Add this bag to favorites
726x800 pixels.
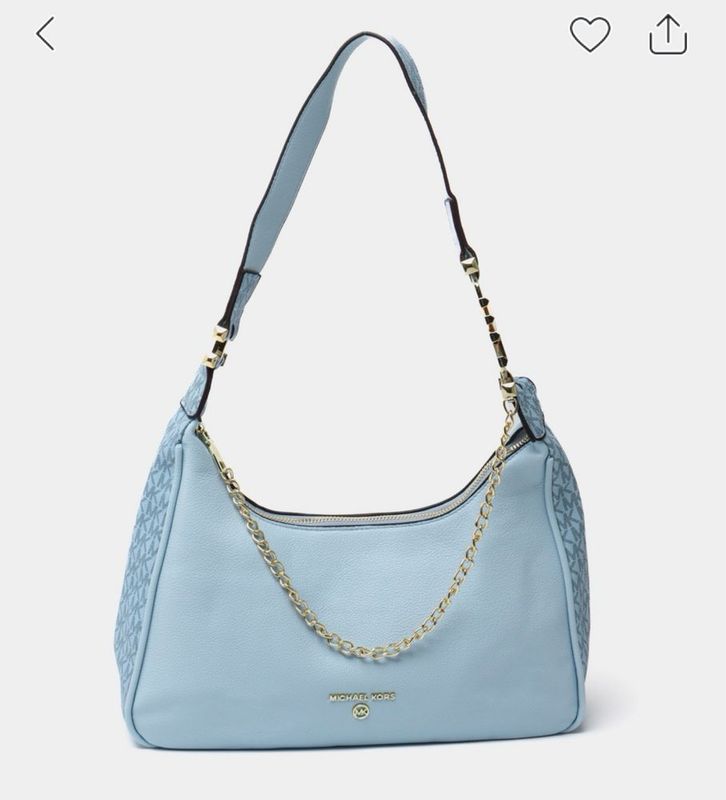590,35
